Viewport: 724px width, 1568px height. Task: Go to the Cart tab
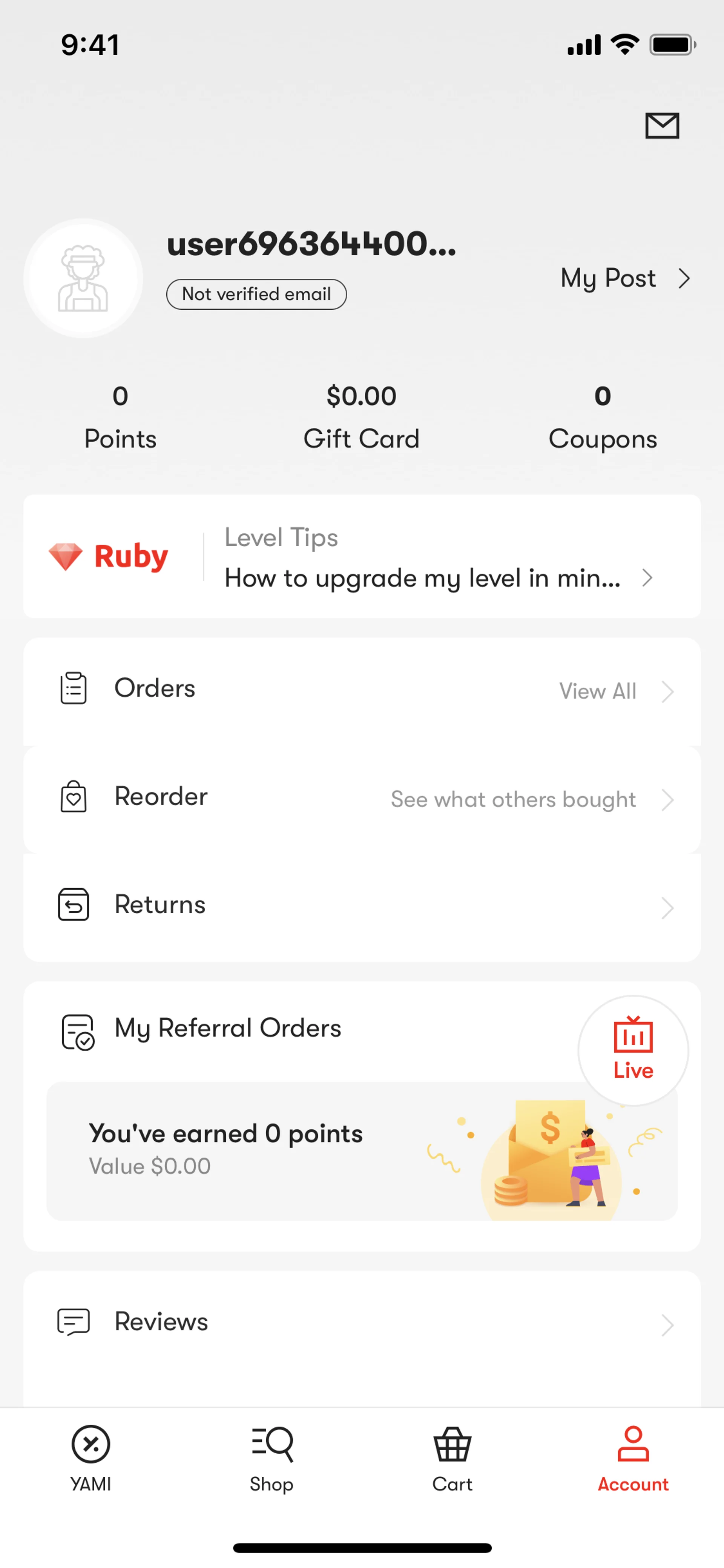452,1457
